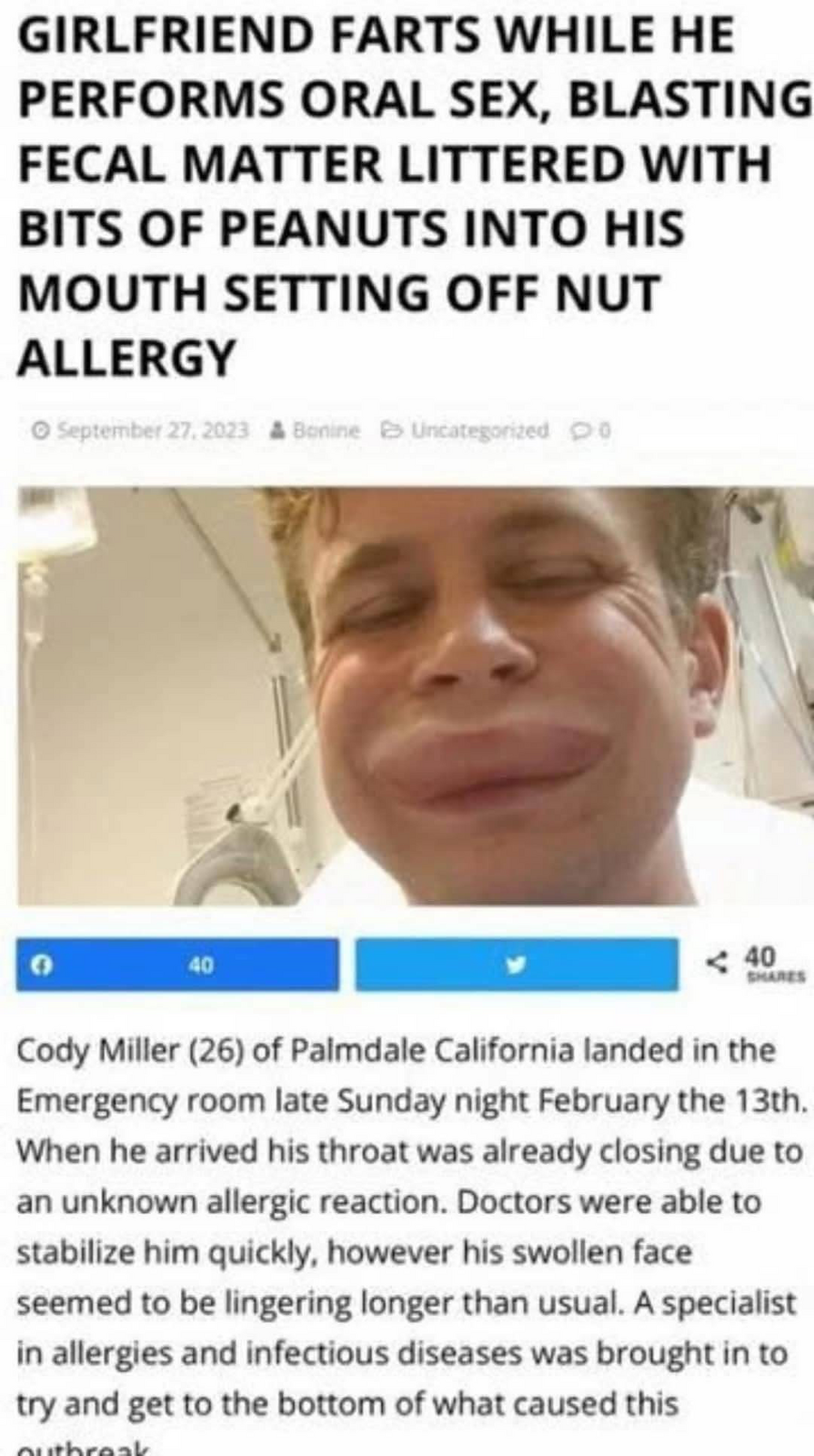Screen dimensions: 814x1456
Task: Share the article on Twitter
Action: tap(516, 965)
